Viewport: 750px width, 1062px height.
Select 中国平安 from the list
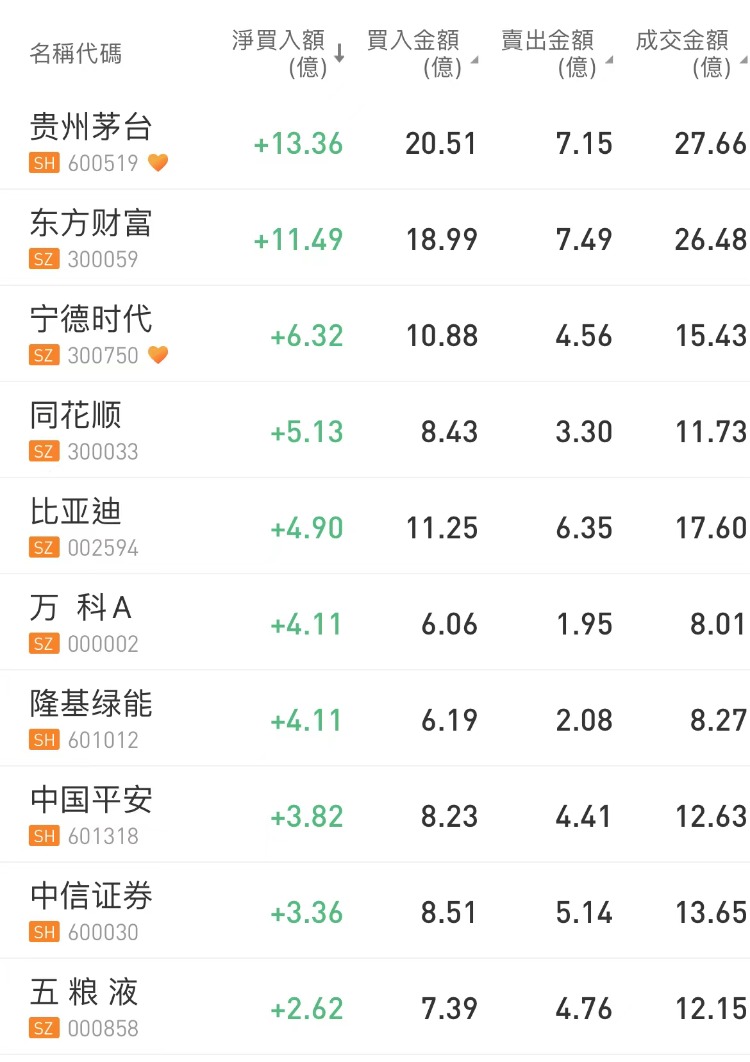coord(91,814)
